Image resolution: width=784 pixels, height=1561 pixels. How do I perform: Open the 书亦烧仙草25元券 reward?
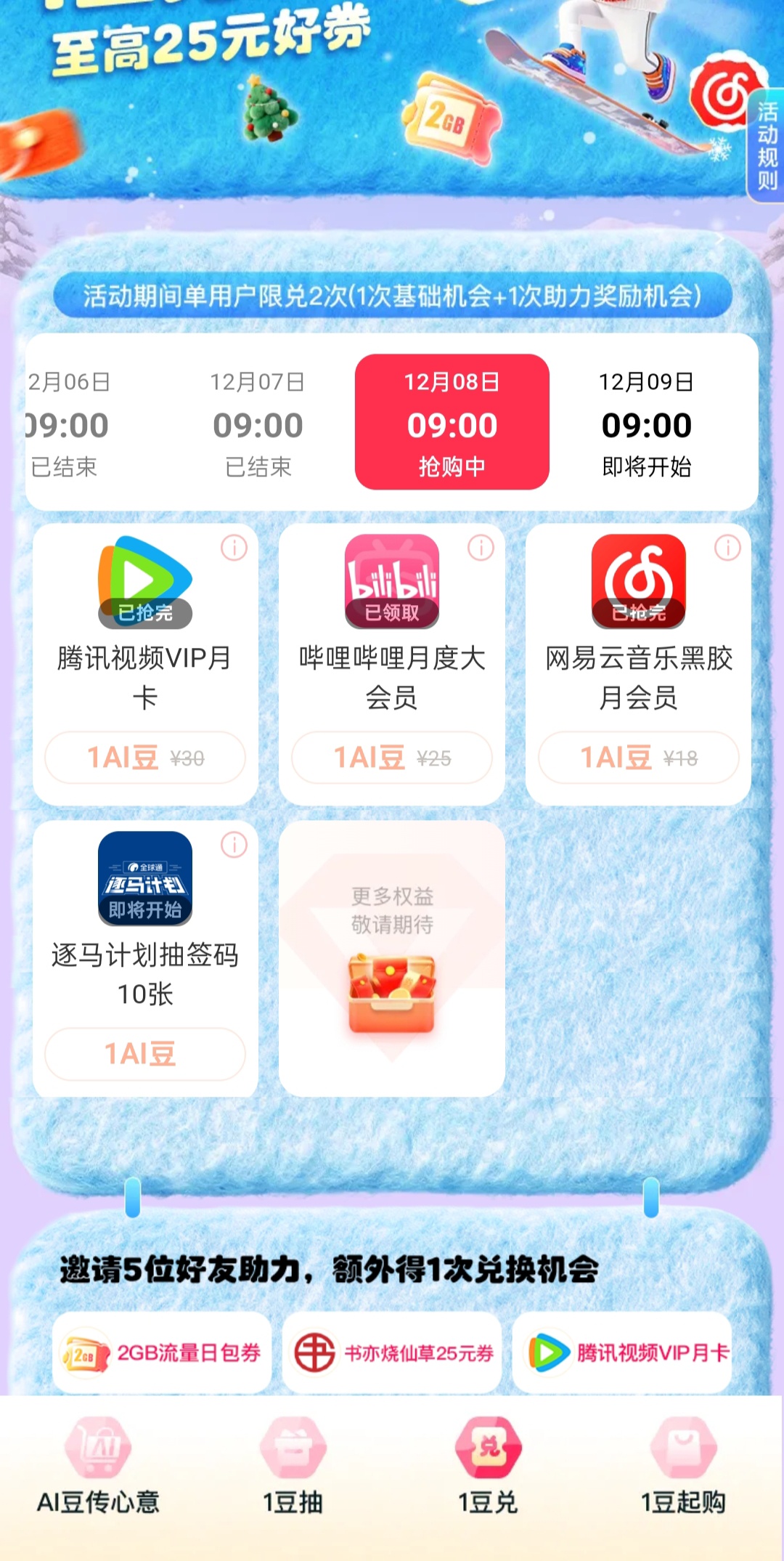[x=392, y=1353]
